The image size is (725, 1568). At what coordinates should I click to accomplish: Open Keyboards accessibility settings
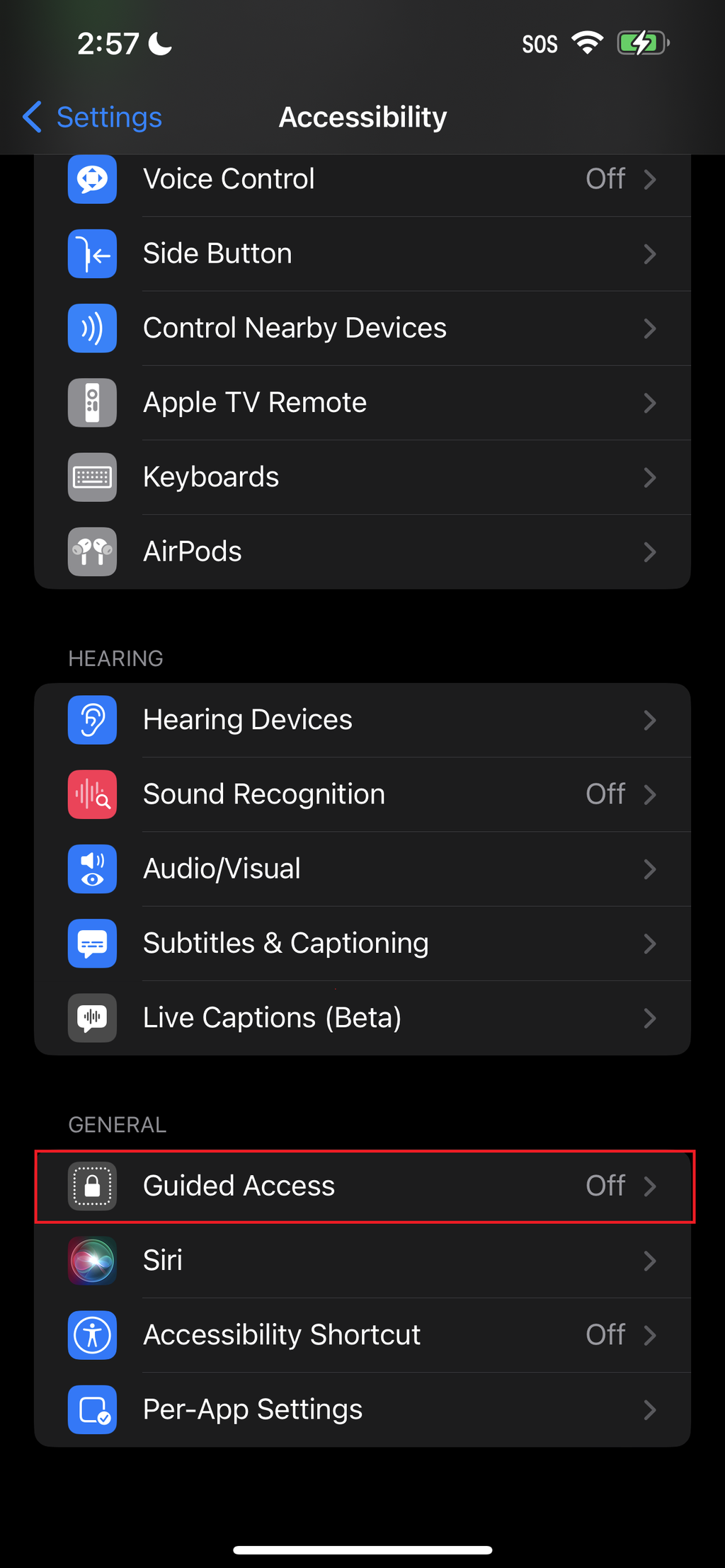(362, 477)
